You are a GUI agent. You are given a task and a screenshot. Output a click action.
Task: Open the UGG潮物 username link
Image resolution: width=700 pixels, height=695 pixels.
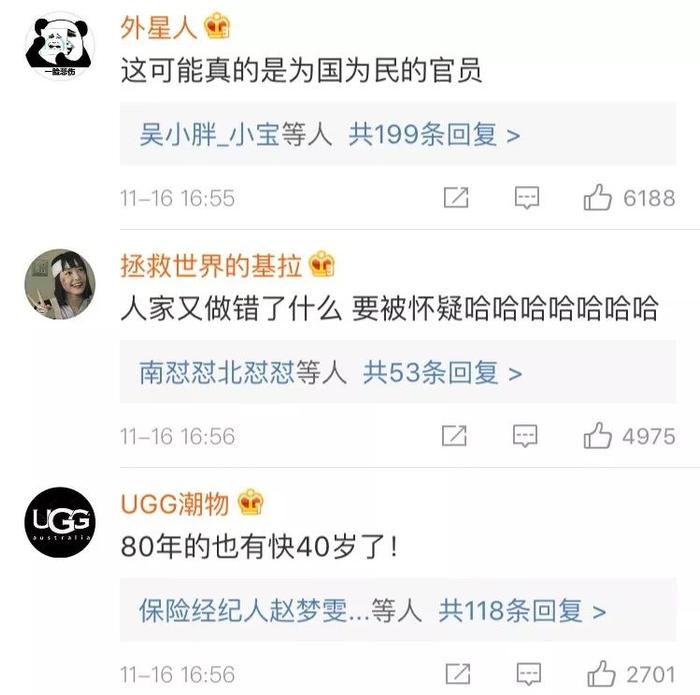click(x=175, y=502)
